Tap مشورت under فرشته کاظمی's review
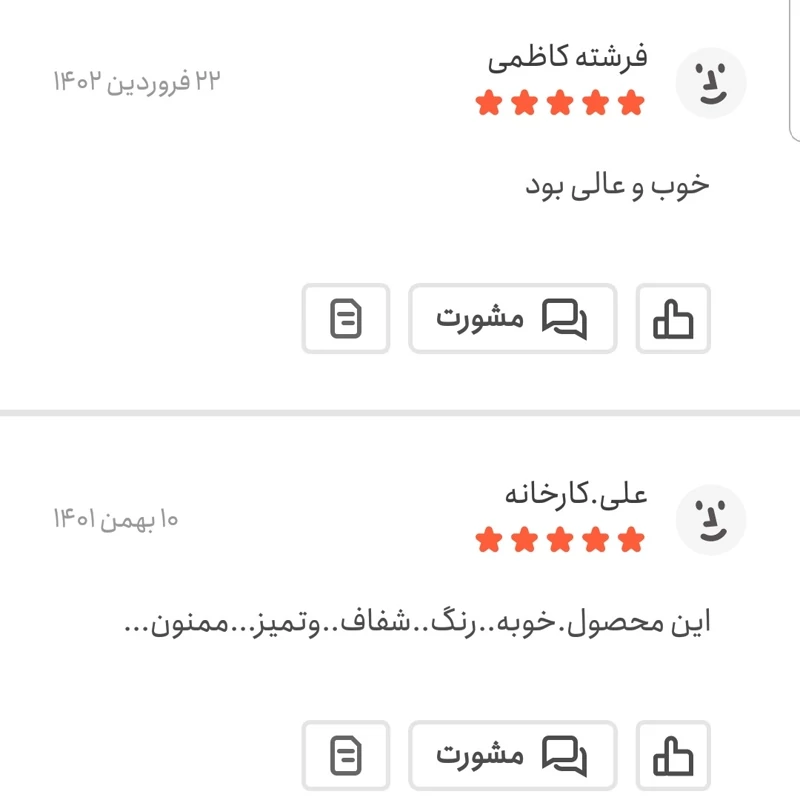 (x=512, y=319)
